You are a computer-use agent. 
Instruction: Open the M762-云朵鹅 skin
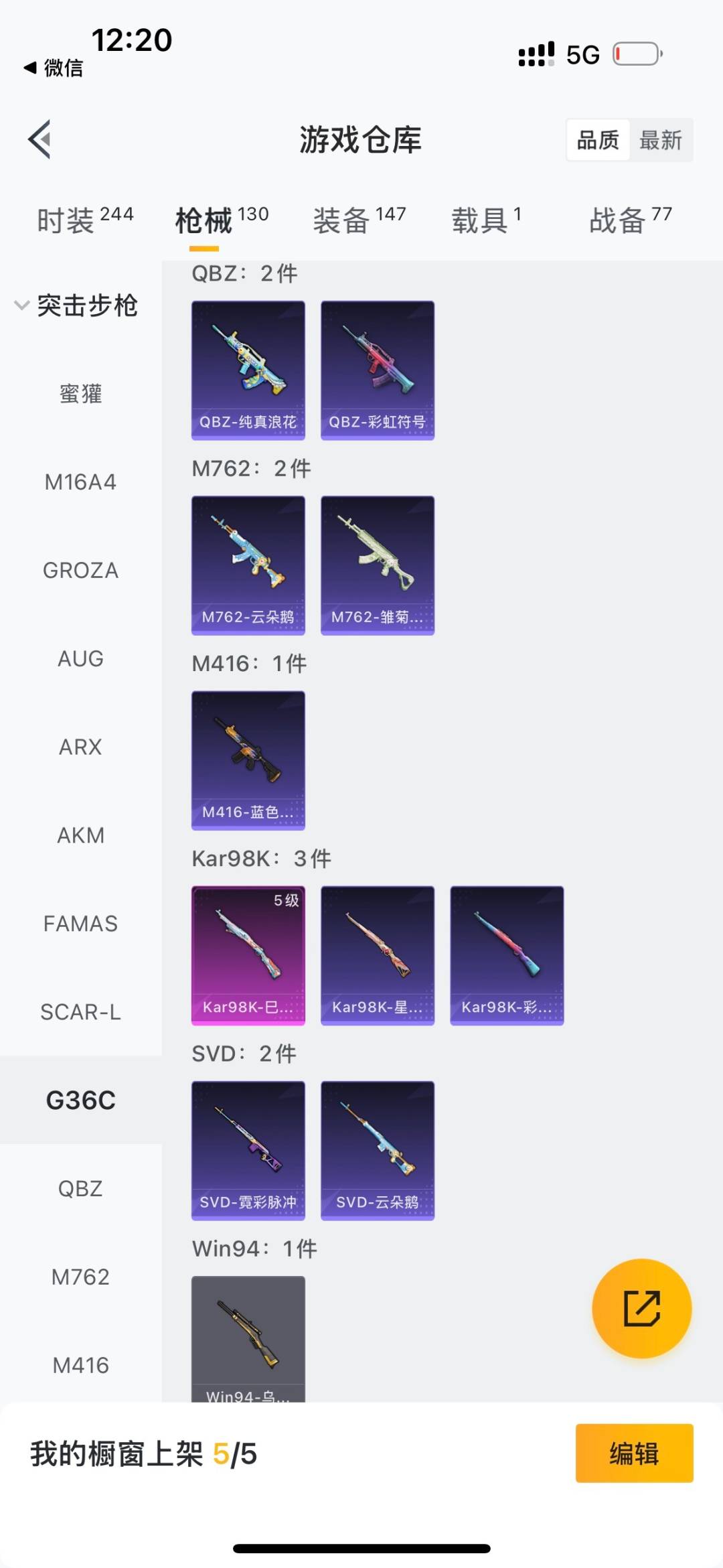point(248,565)
